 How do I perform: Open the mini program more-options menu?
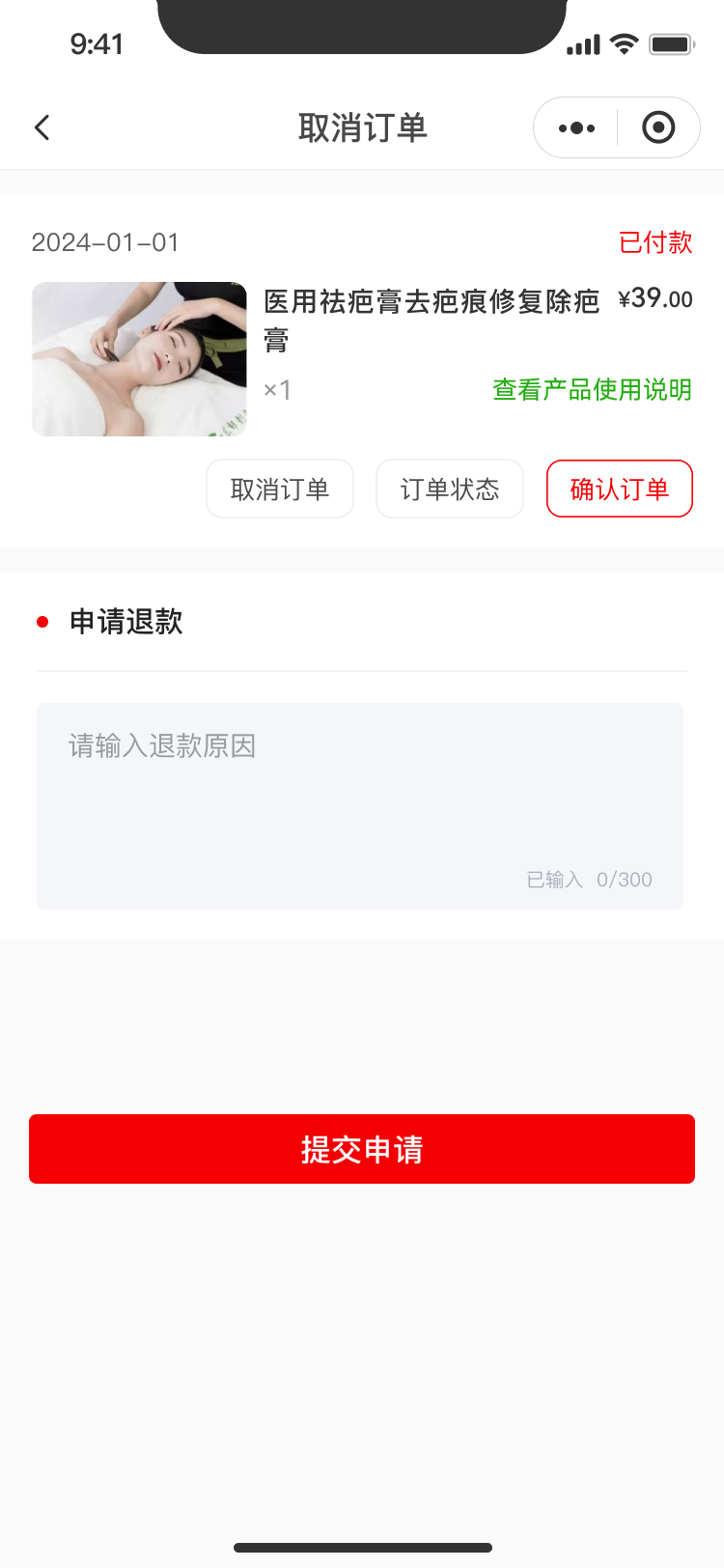pos(576,127)
